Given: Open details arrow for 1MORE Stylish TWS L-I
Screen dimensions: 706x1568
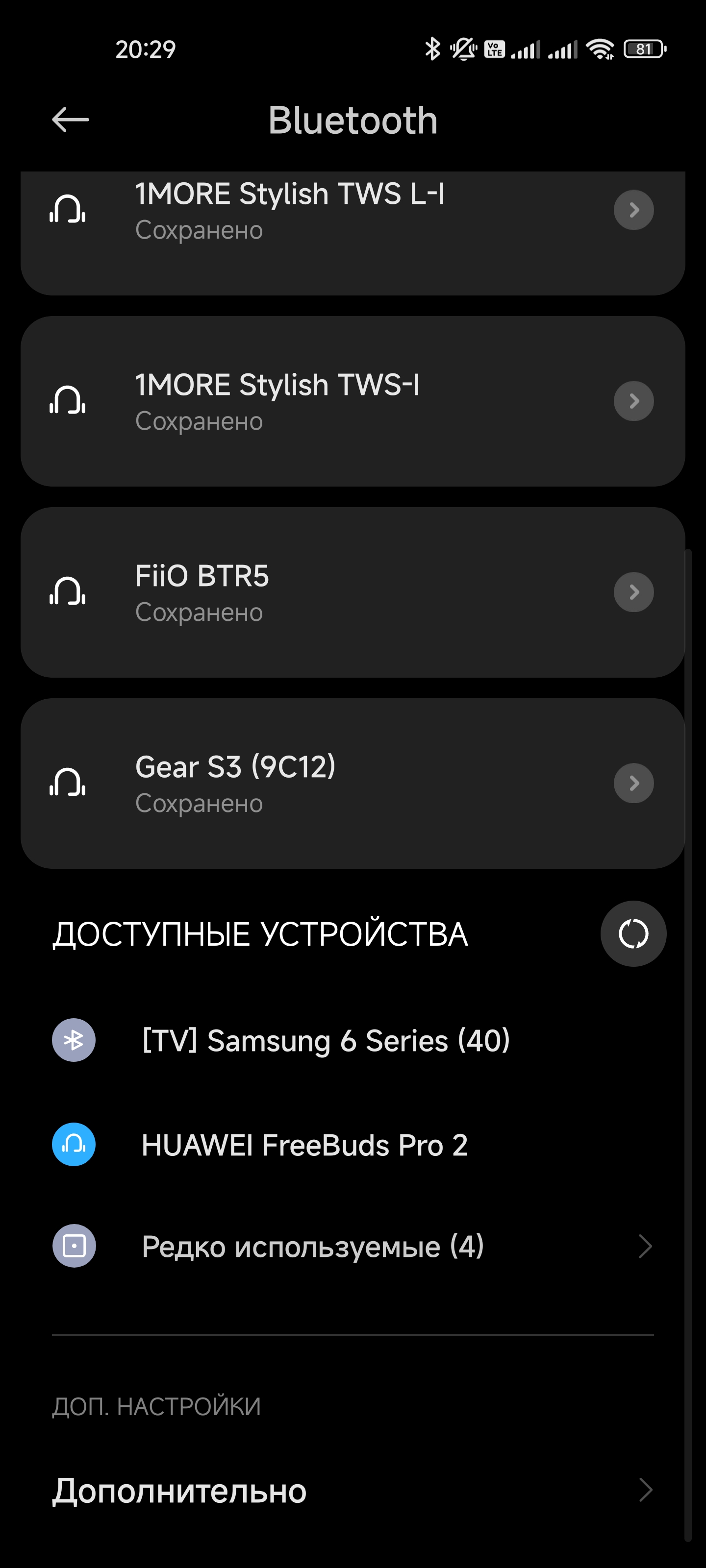Looking at the screenshot, I should (633, 210).
